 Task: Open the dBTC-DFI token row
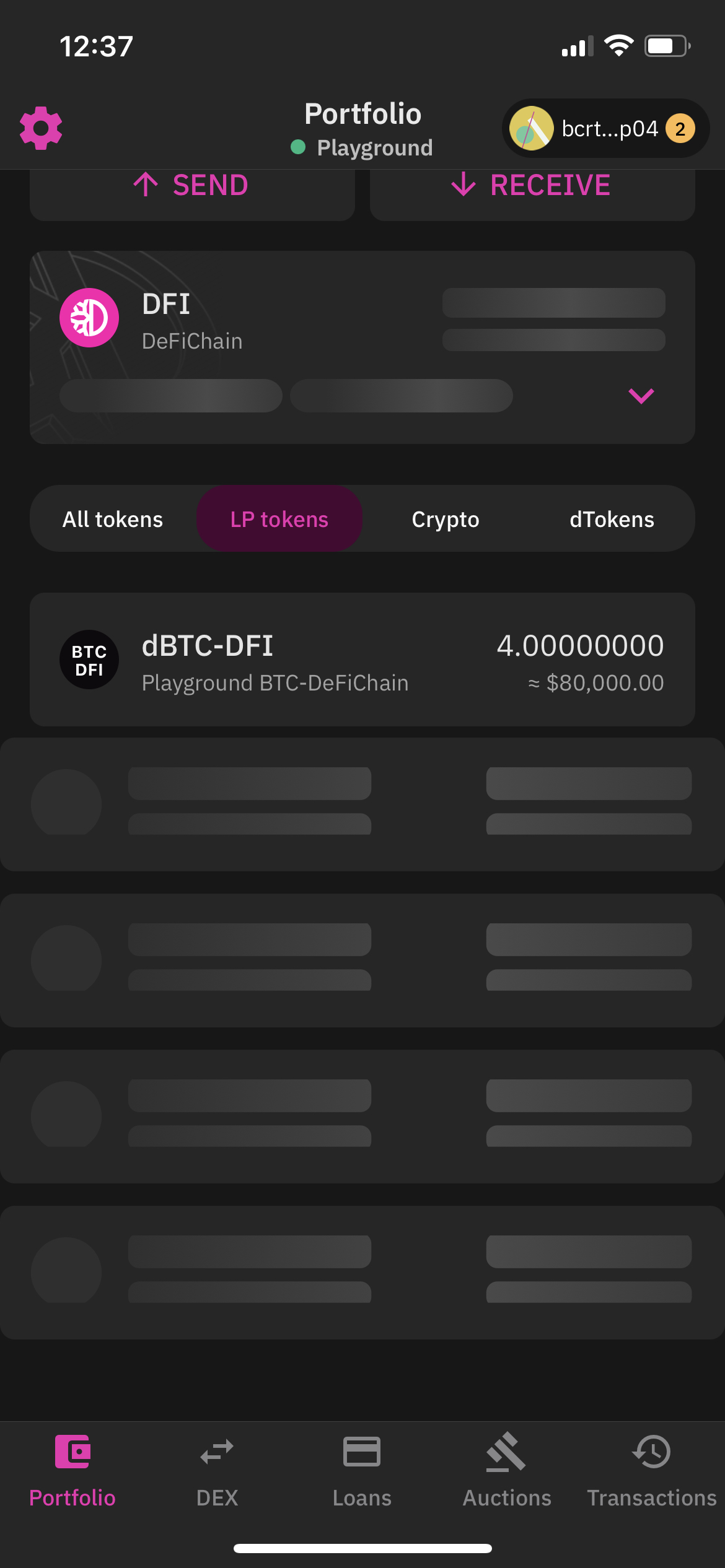pyautogui.click(x=362, y=660)
